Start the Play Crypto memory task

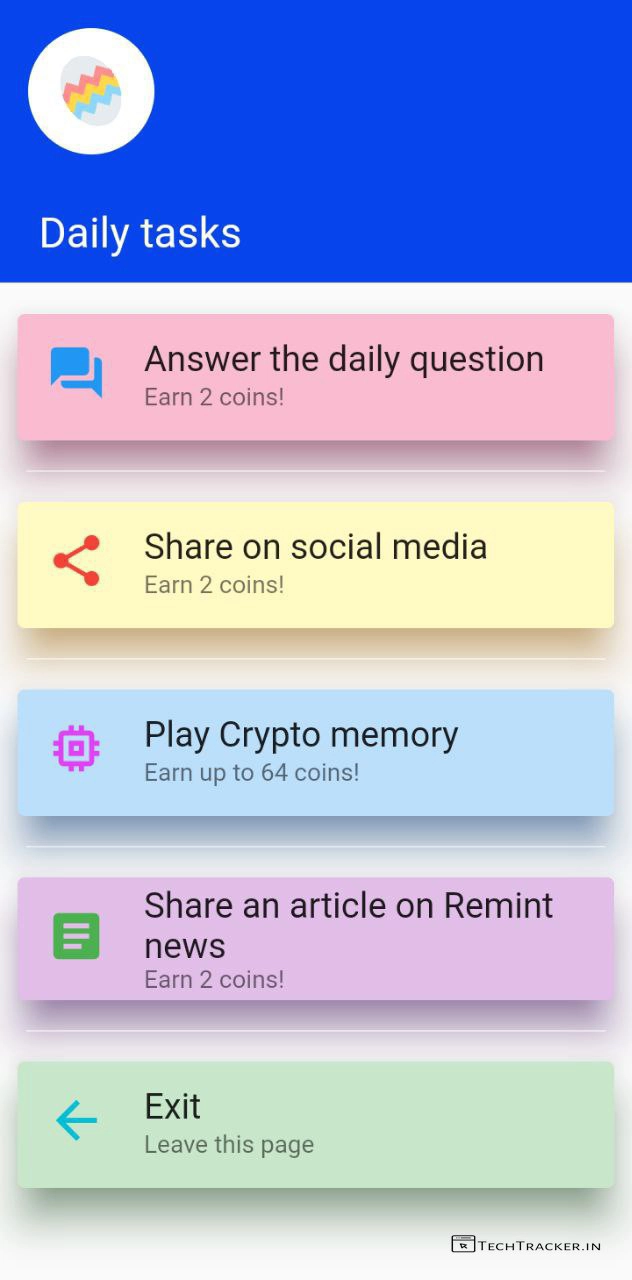point(315,753)
